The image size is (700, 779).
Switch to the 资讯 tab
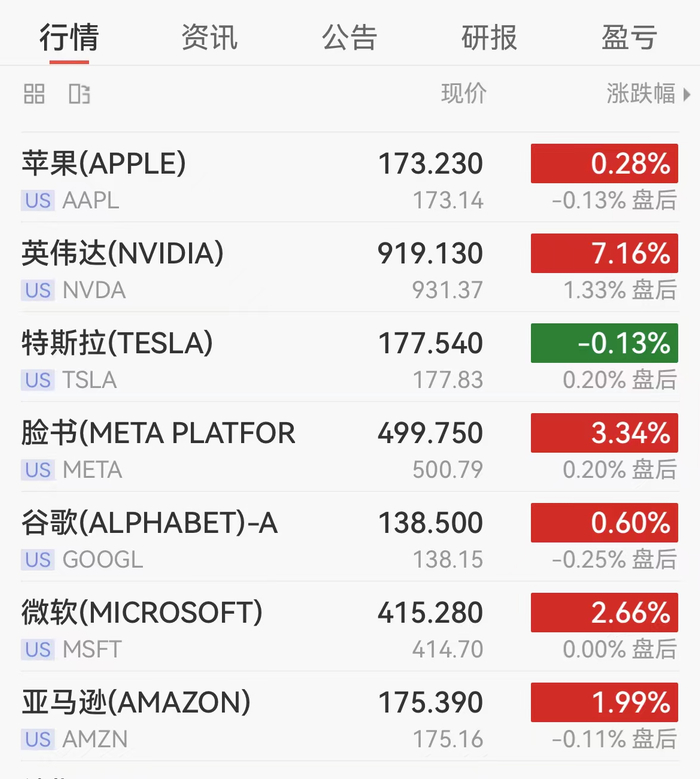(x=209, y=38)
